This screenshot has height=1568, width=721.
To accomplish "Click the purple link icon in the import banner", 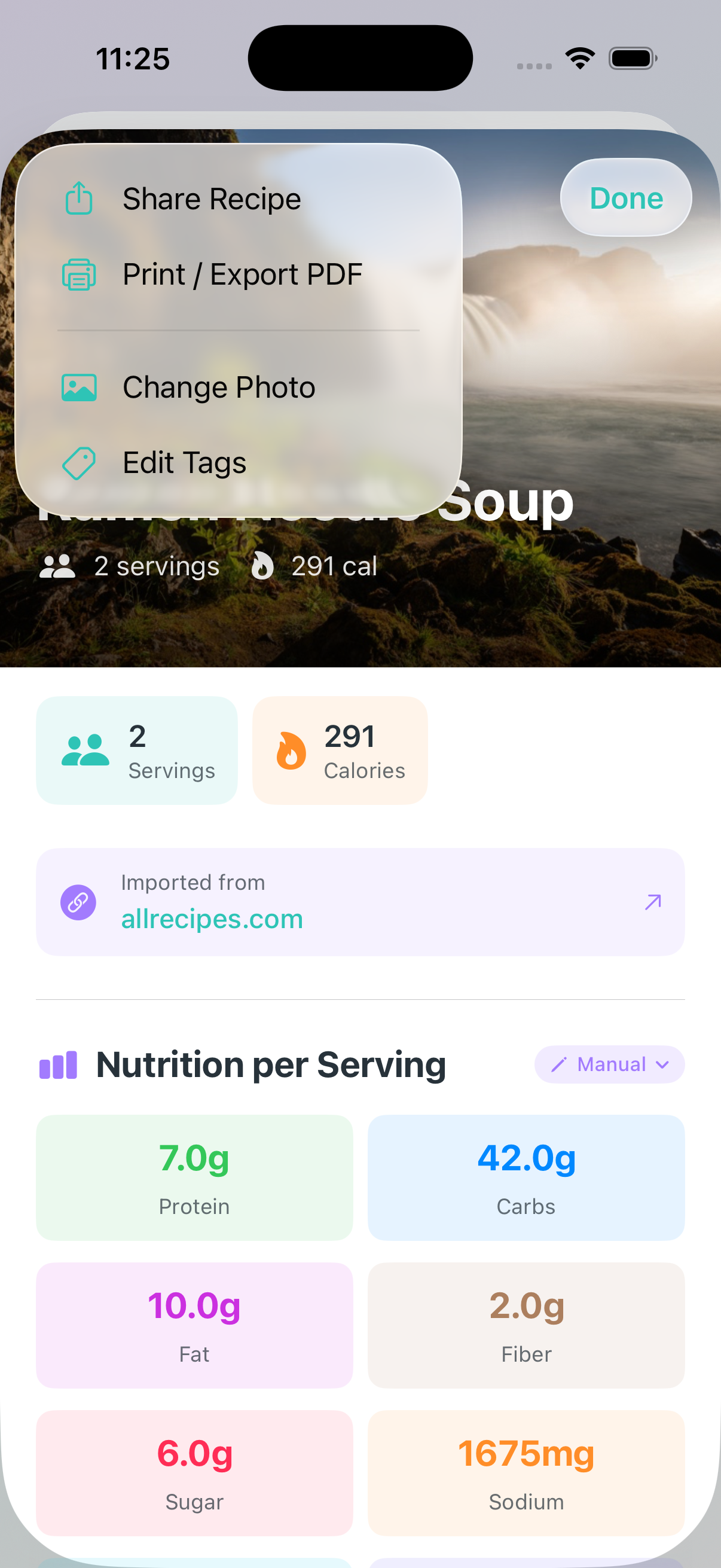I will coord(78,902).
